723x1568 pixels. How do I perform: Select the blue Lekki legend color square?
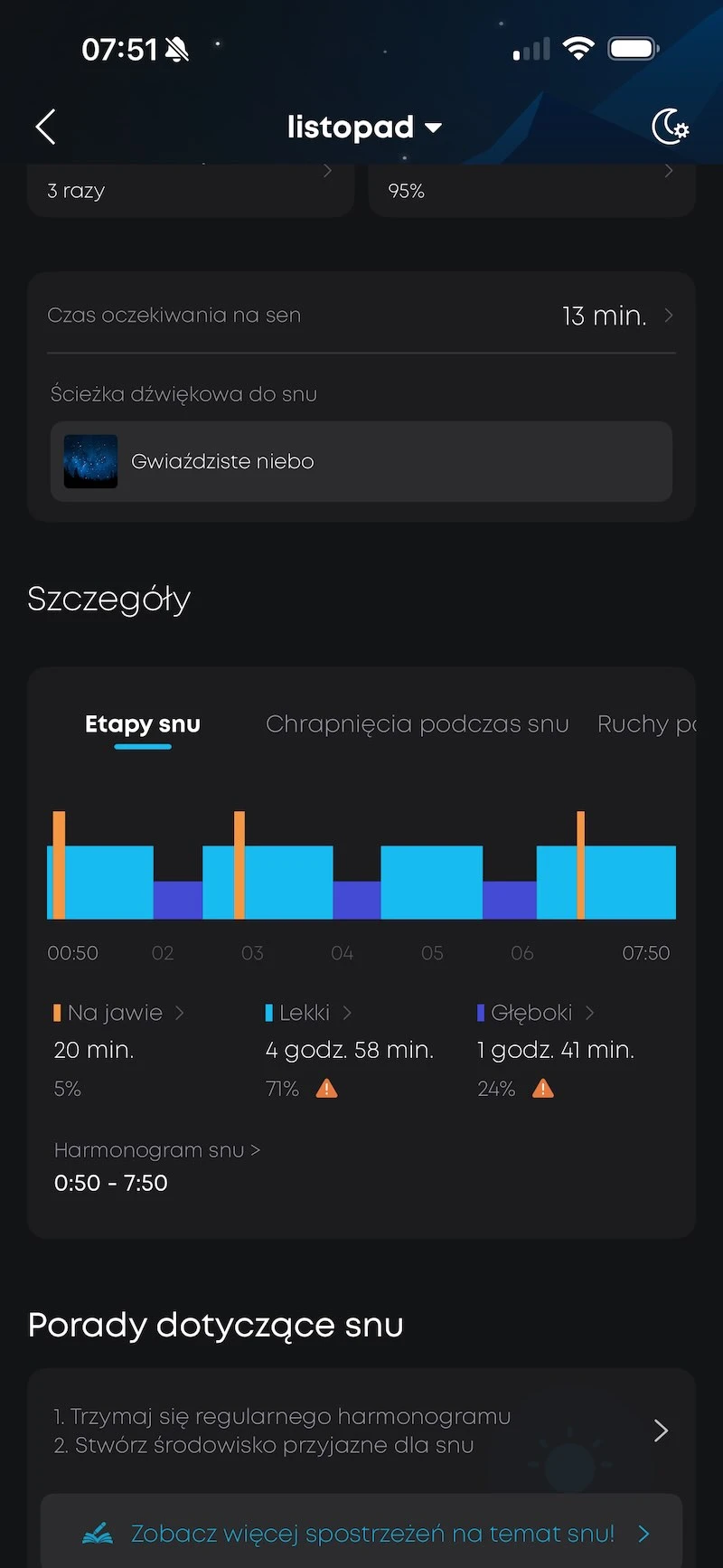click(x=269, y=1012)
